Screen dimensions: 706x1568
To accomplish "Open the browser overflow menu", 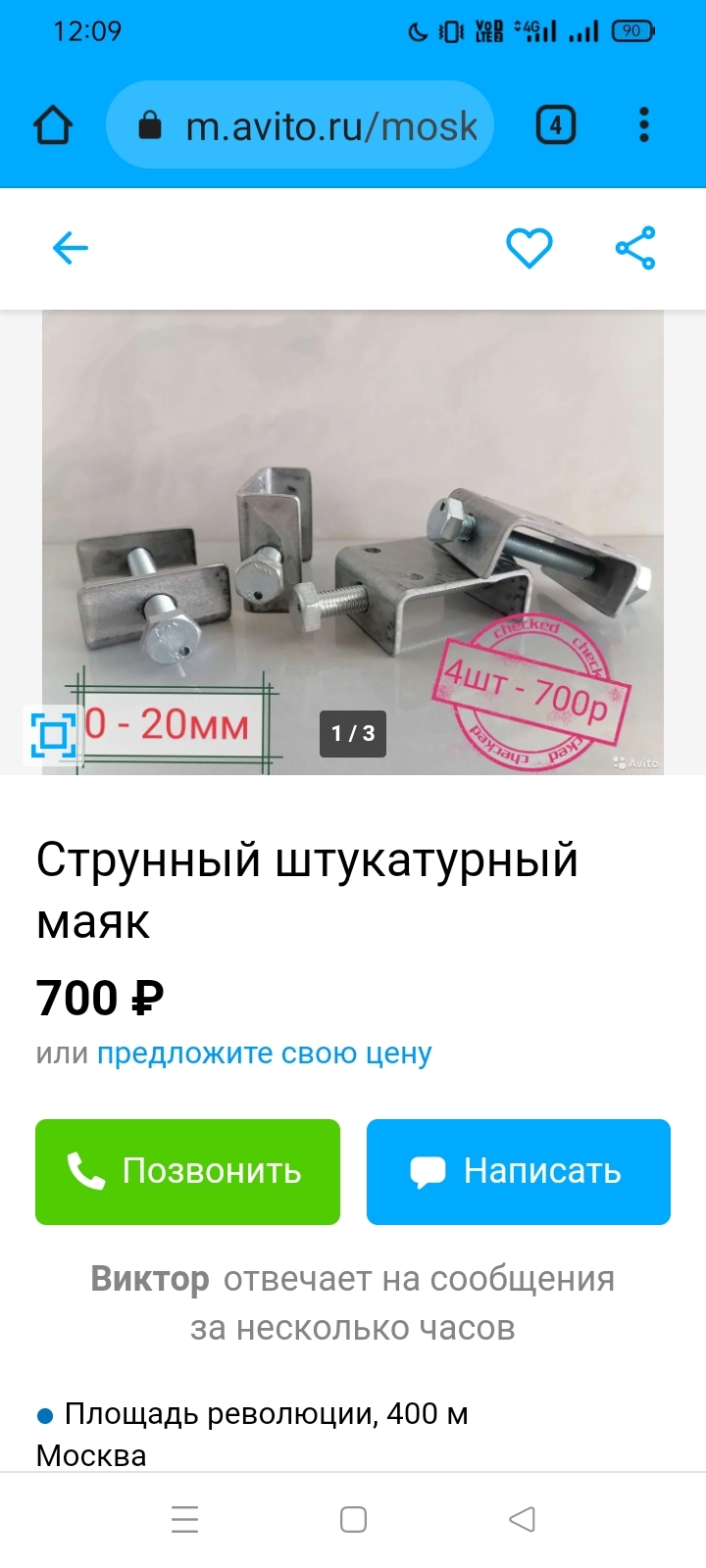I will click(x=644, y=125).
